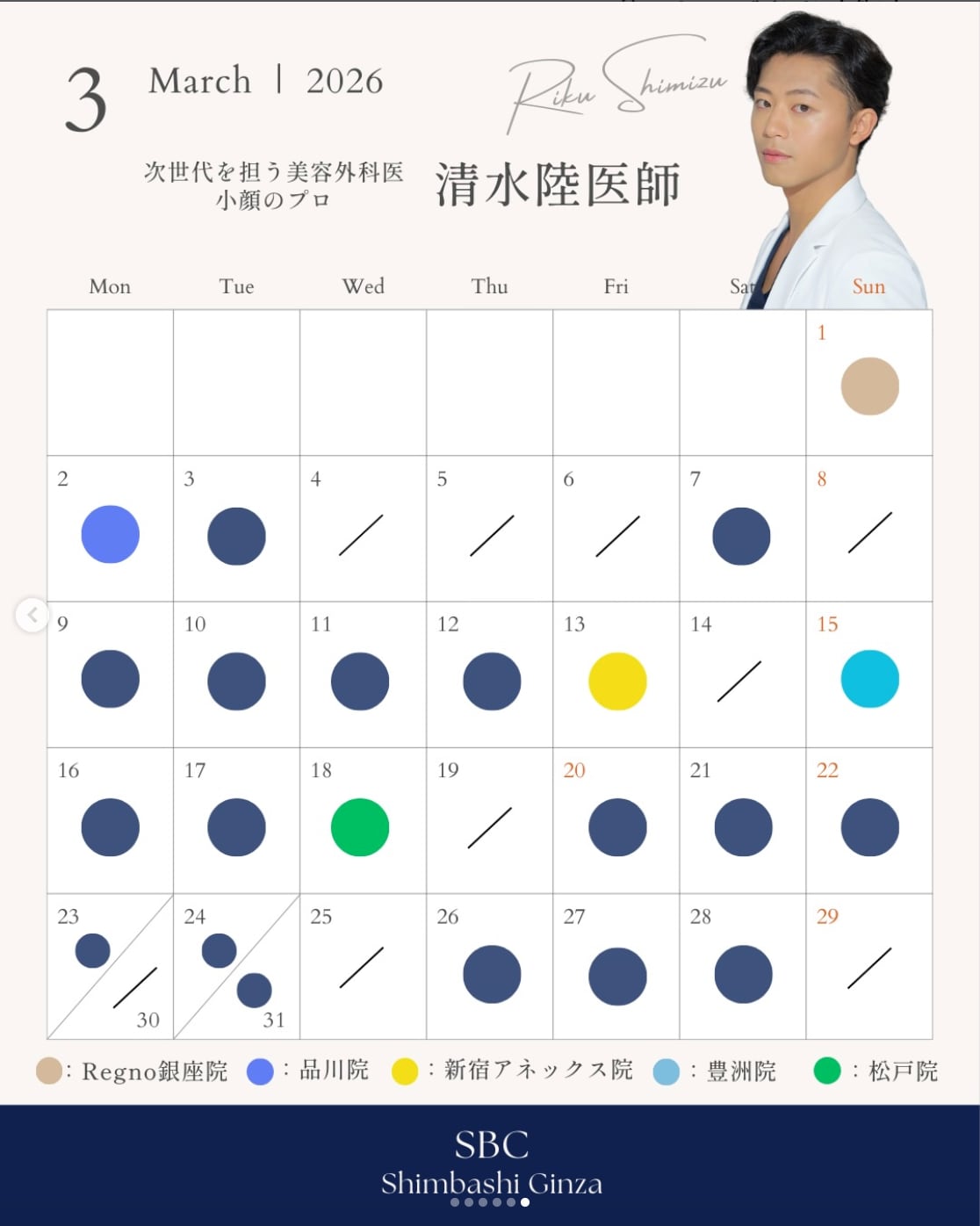Tap the carousel page indicator dots

(489, 1202)
